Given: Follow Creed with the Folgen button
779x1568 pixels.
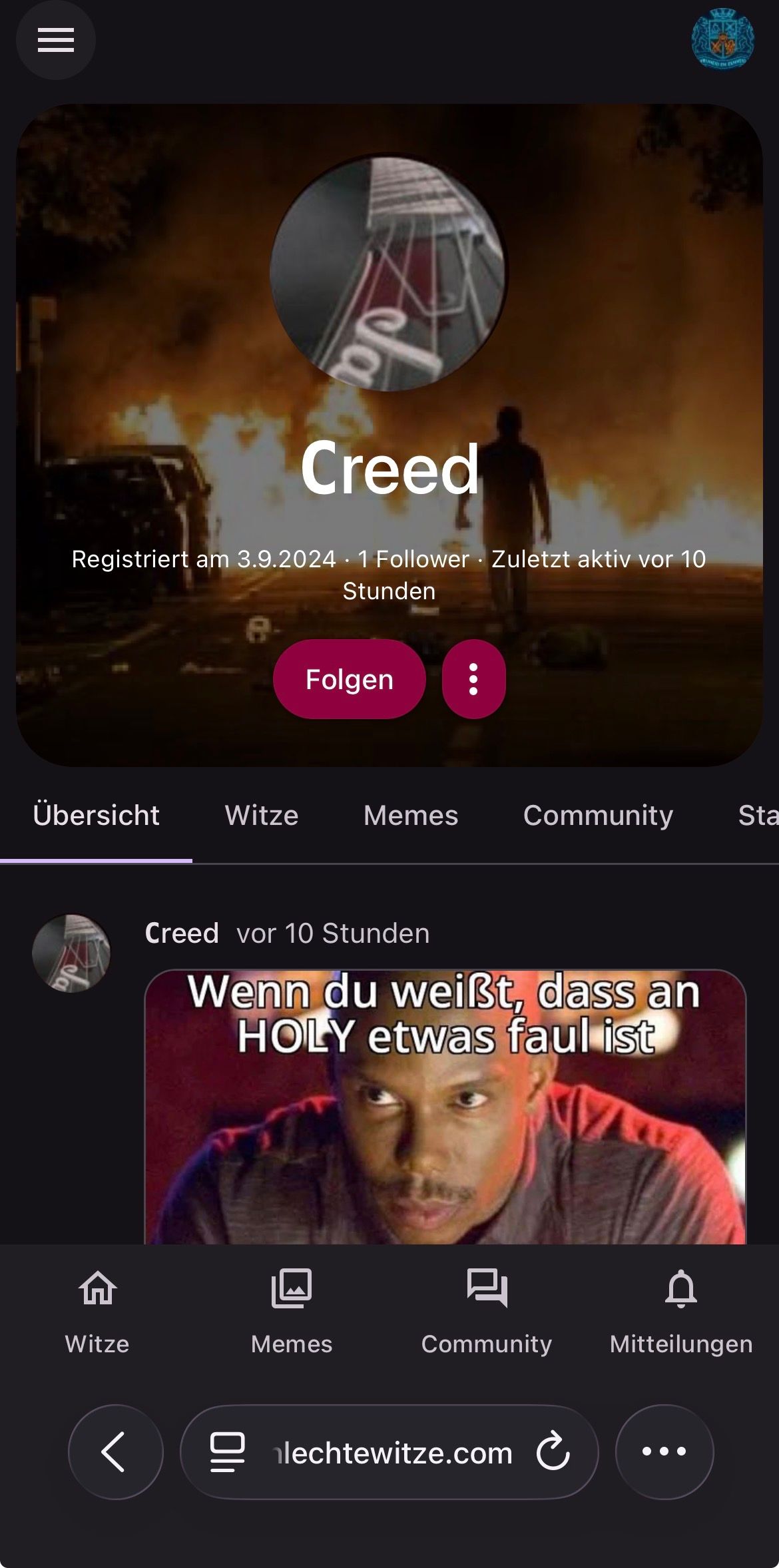Looking at the screenshot, I should pyautogui.click(x=349, y=679).
